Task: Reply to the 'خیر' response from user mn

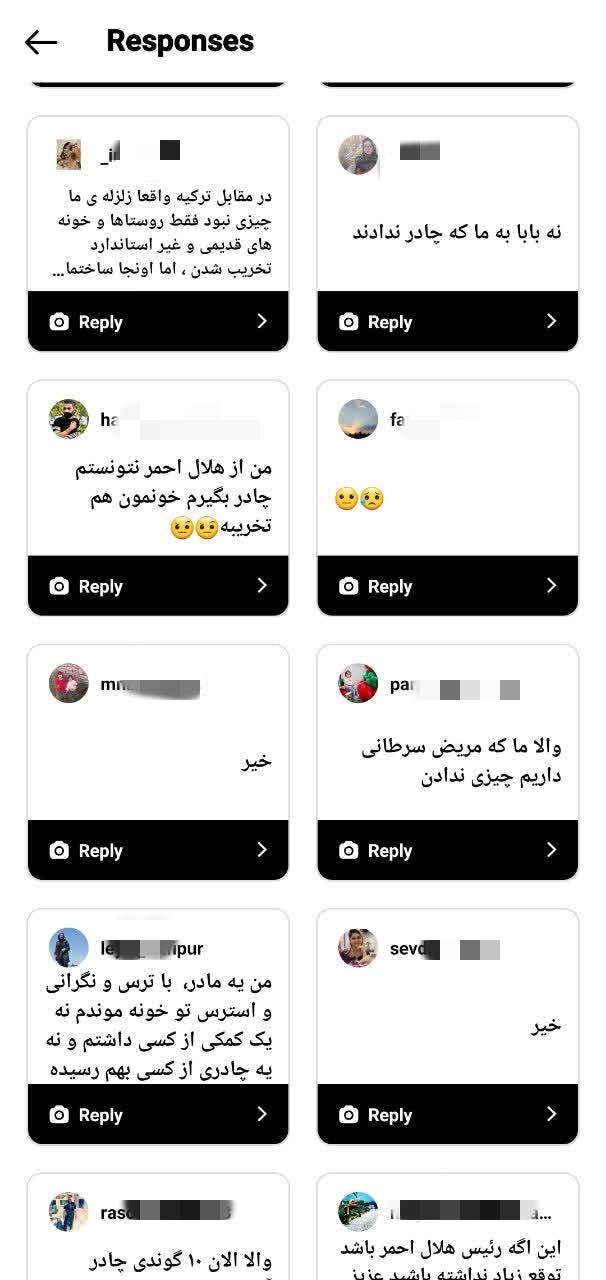Action: pos(158,850)
